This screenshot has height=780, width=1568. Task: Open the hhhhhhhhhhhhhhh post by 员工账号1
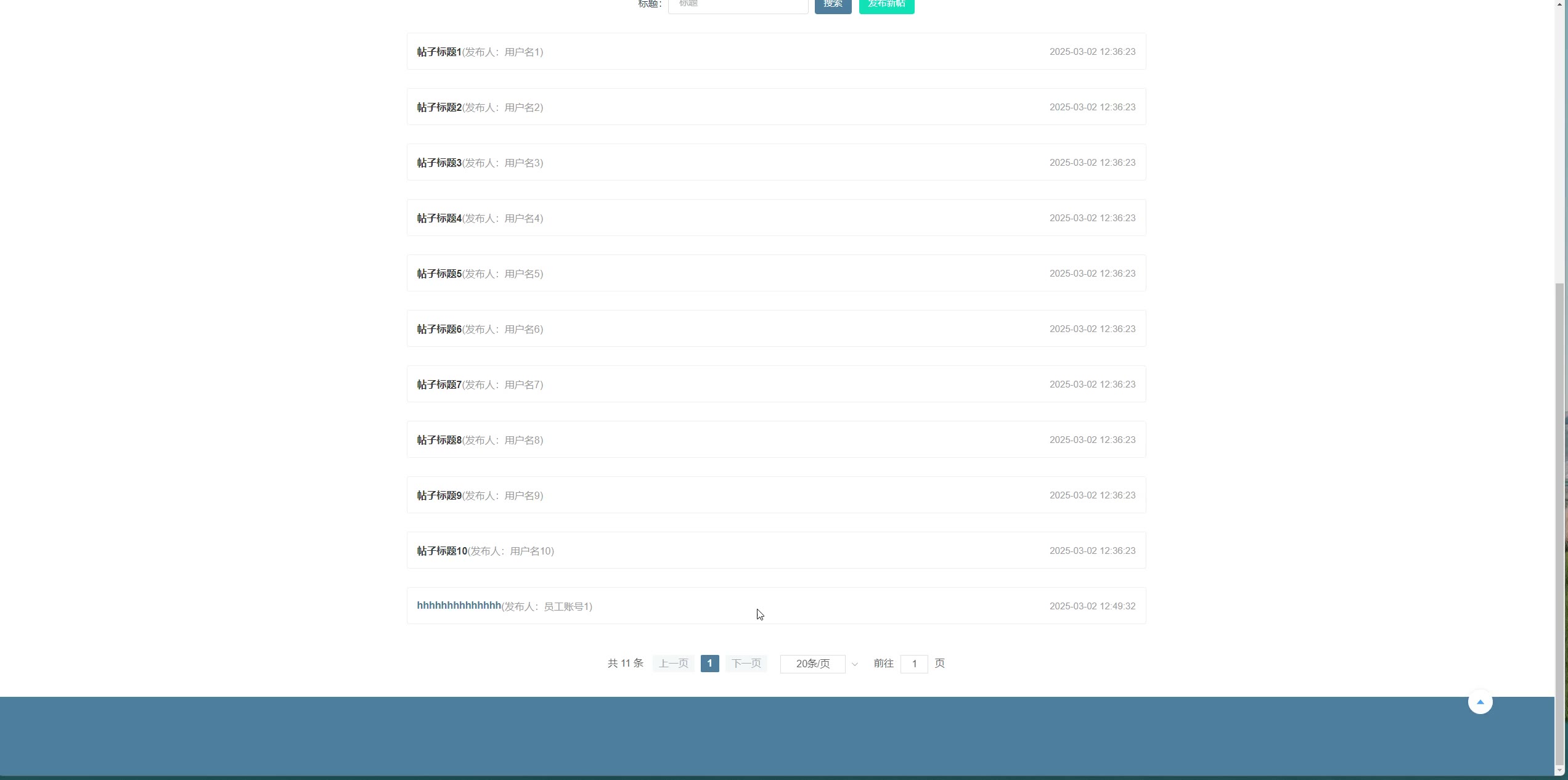459,606
